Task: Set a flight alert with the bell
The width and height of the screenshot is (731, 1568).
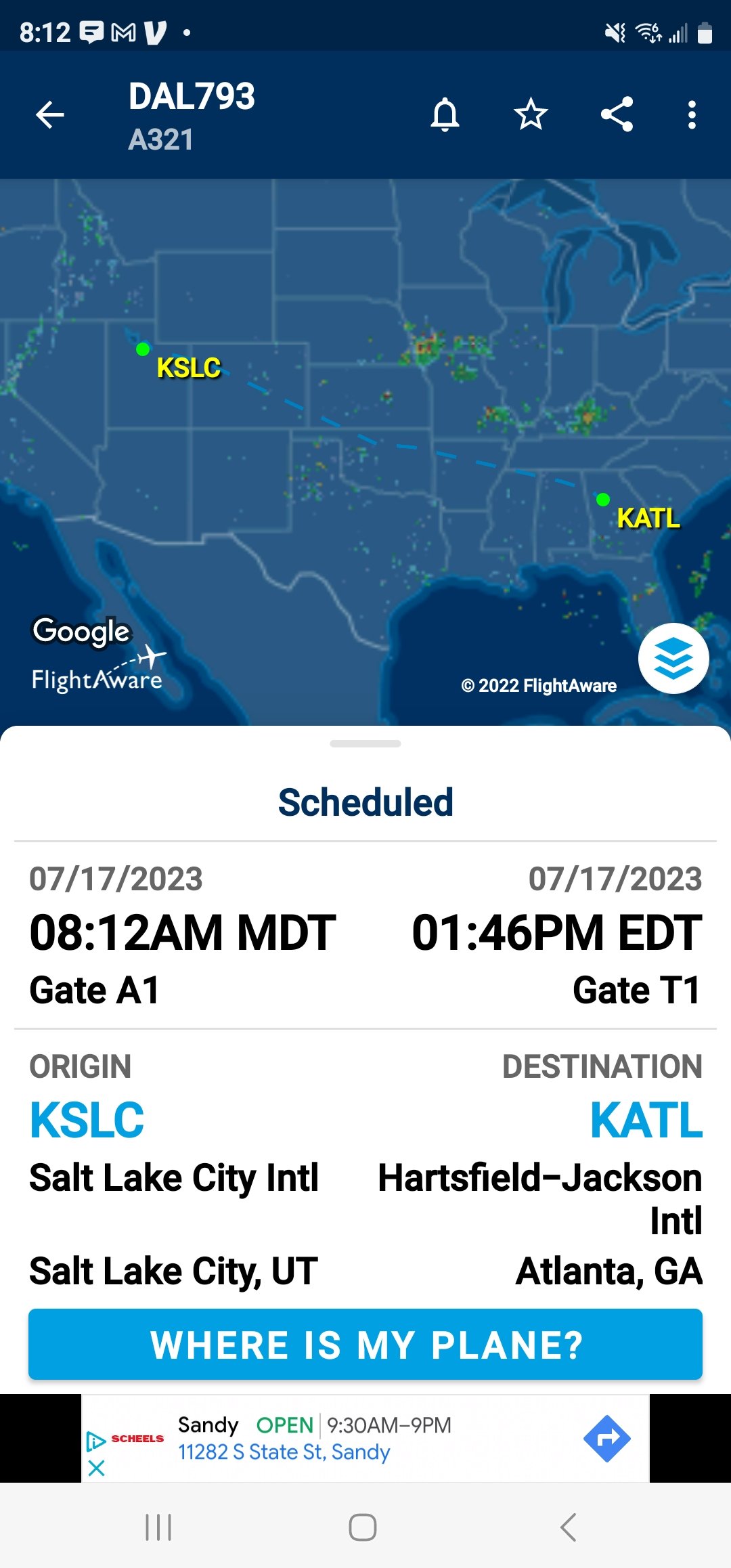Action: pyautogui.click(x=445, y=114)
